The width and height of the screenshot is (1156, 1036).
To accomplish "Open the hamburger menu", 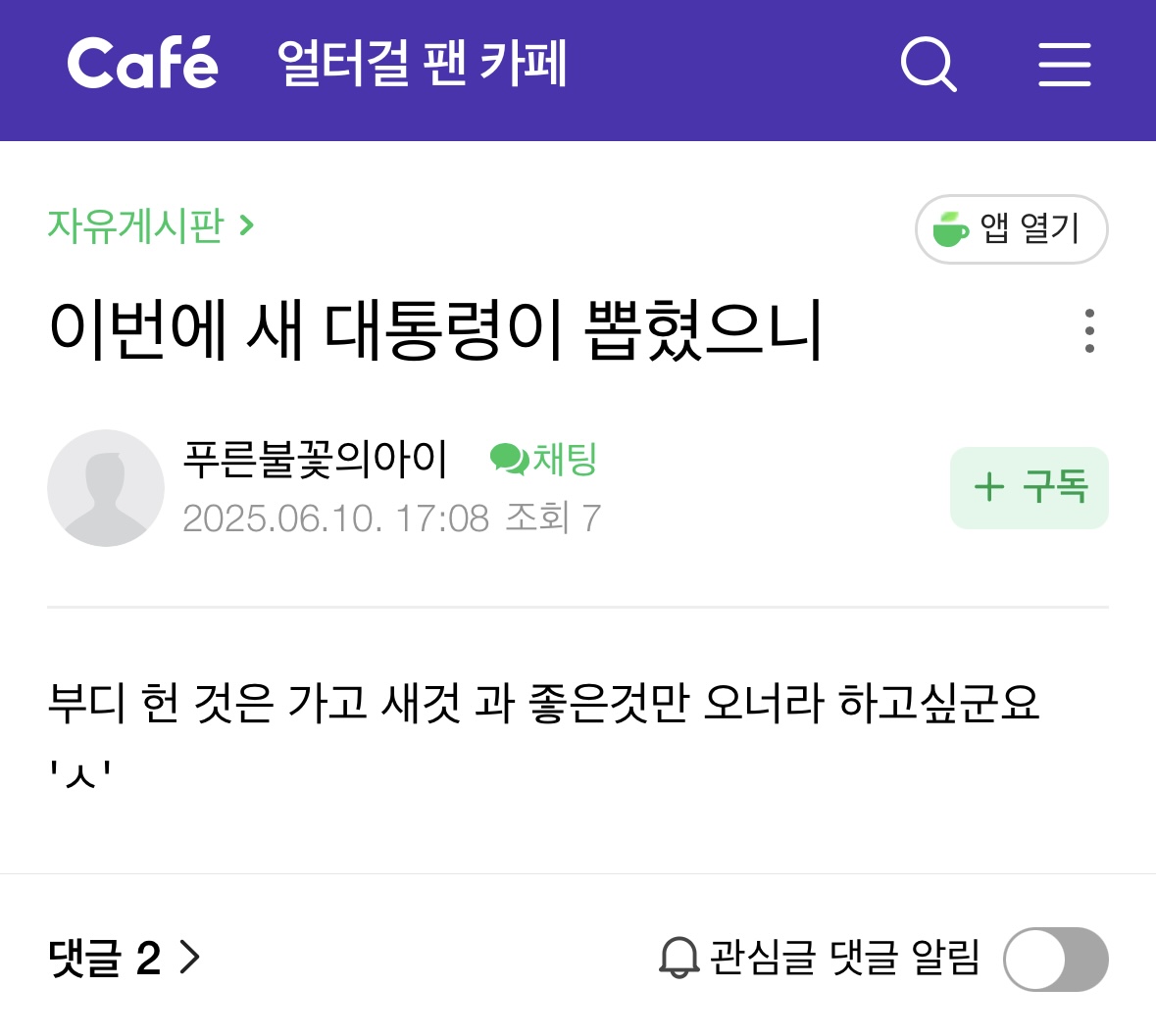I will (1064, 65).
